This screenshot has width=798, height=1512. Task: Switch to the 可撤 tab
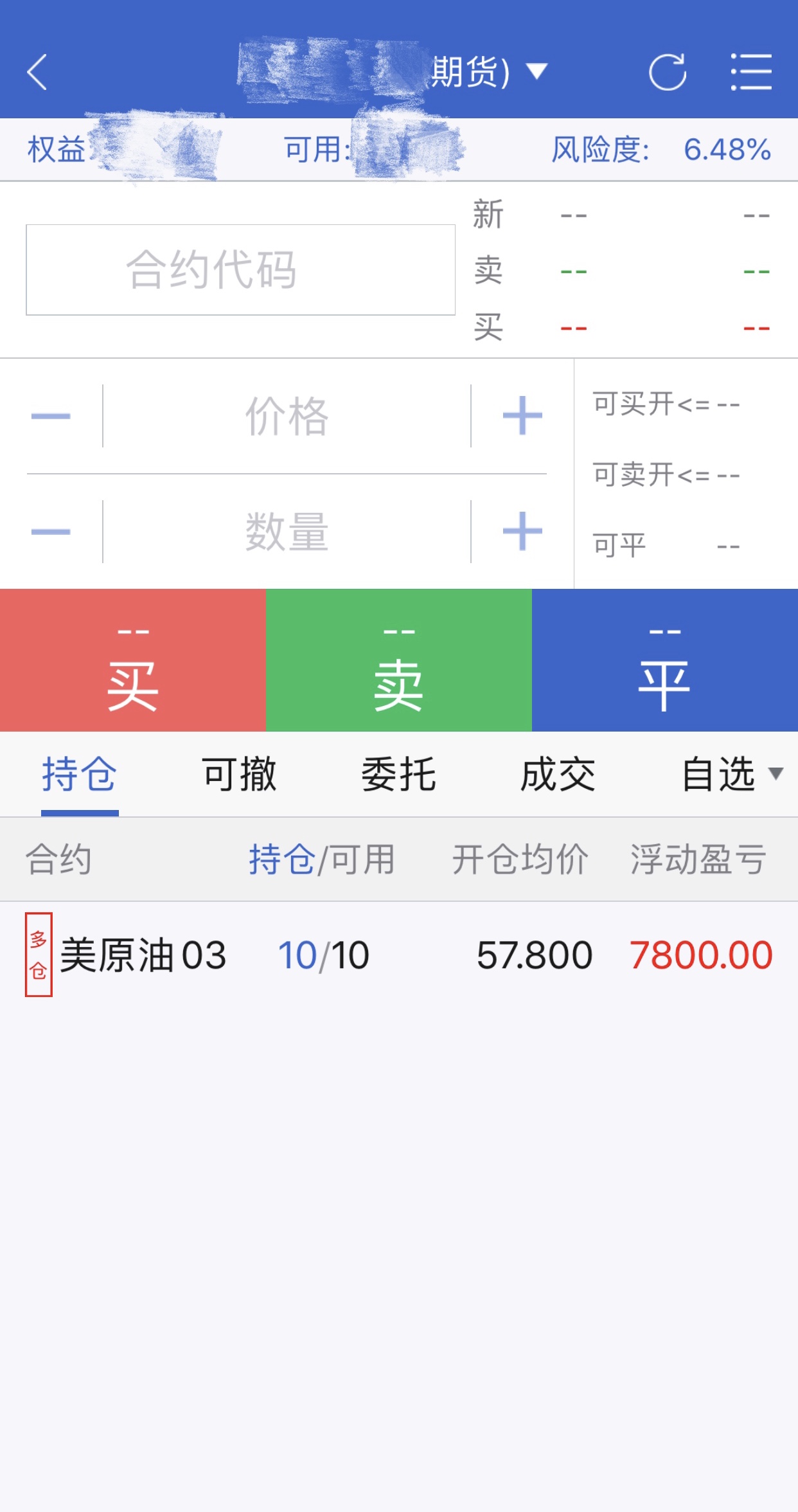pyautogui.click(x=239, y=774)
